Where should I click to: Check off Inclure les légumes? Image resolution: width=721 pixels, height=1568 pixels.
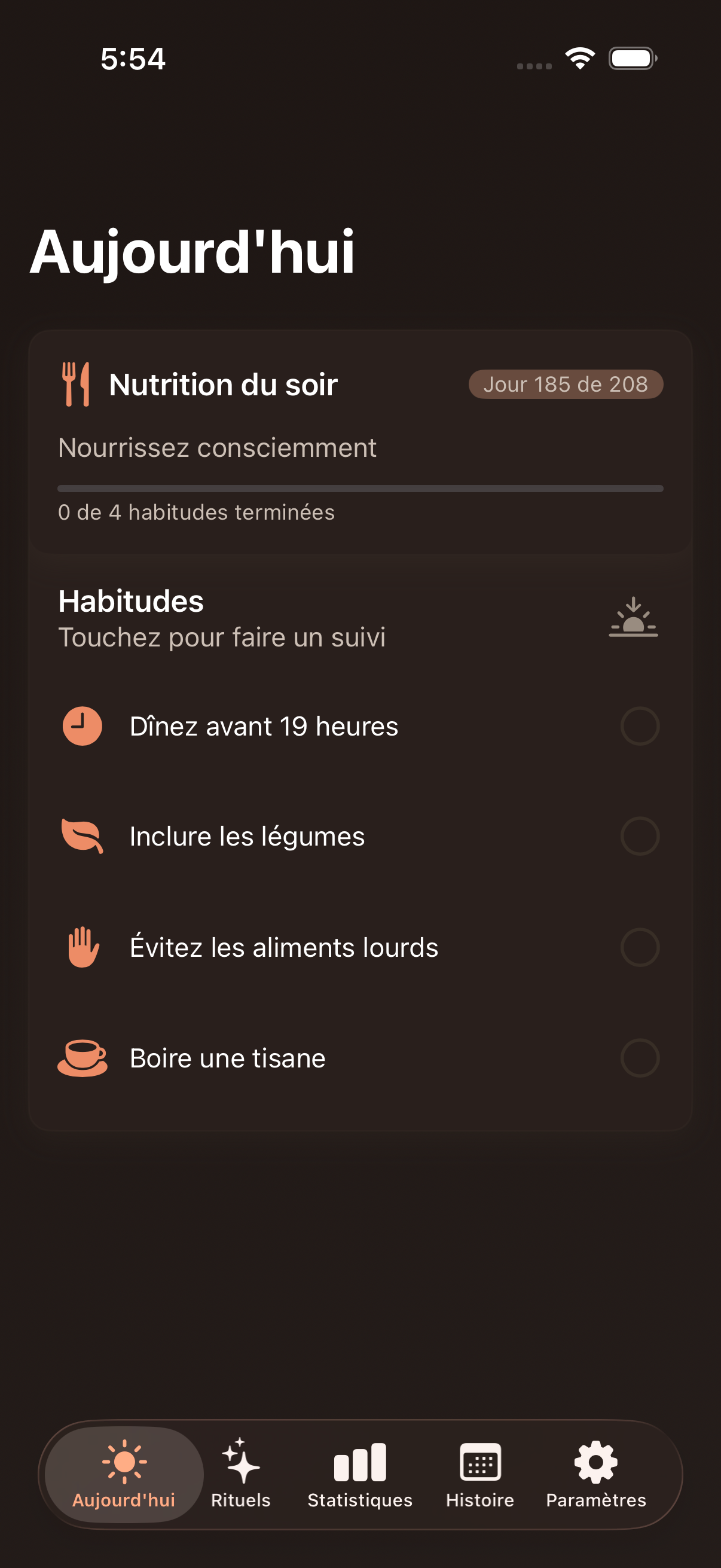coord(640,837)
